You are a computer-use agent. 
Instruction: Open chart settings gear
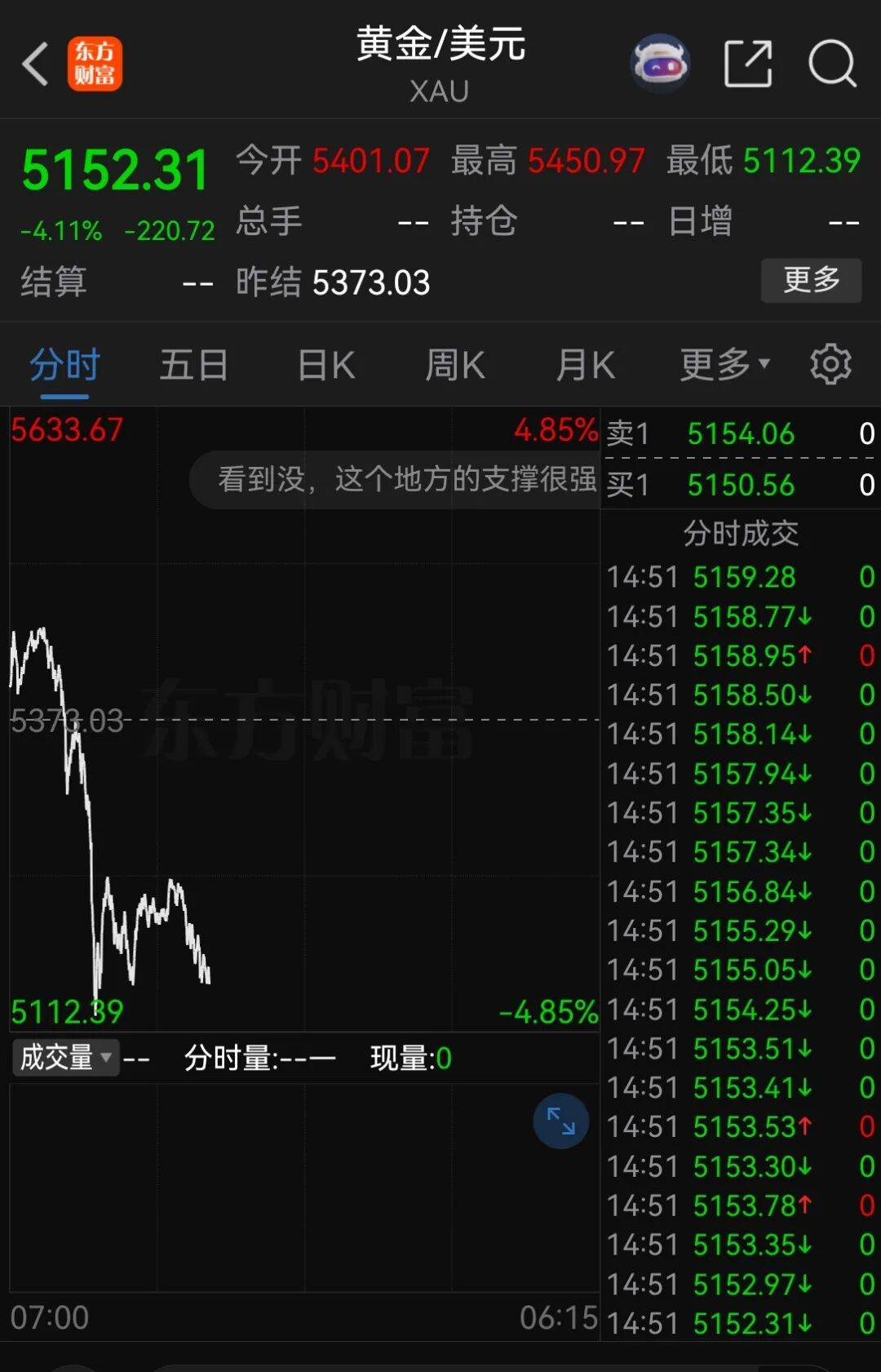(x=830, y=364)
